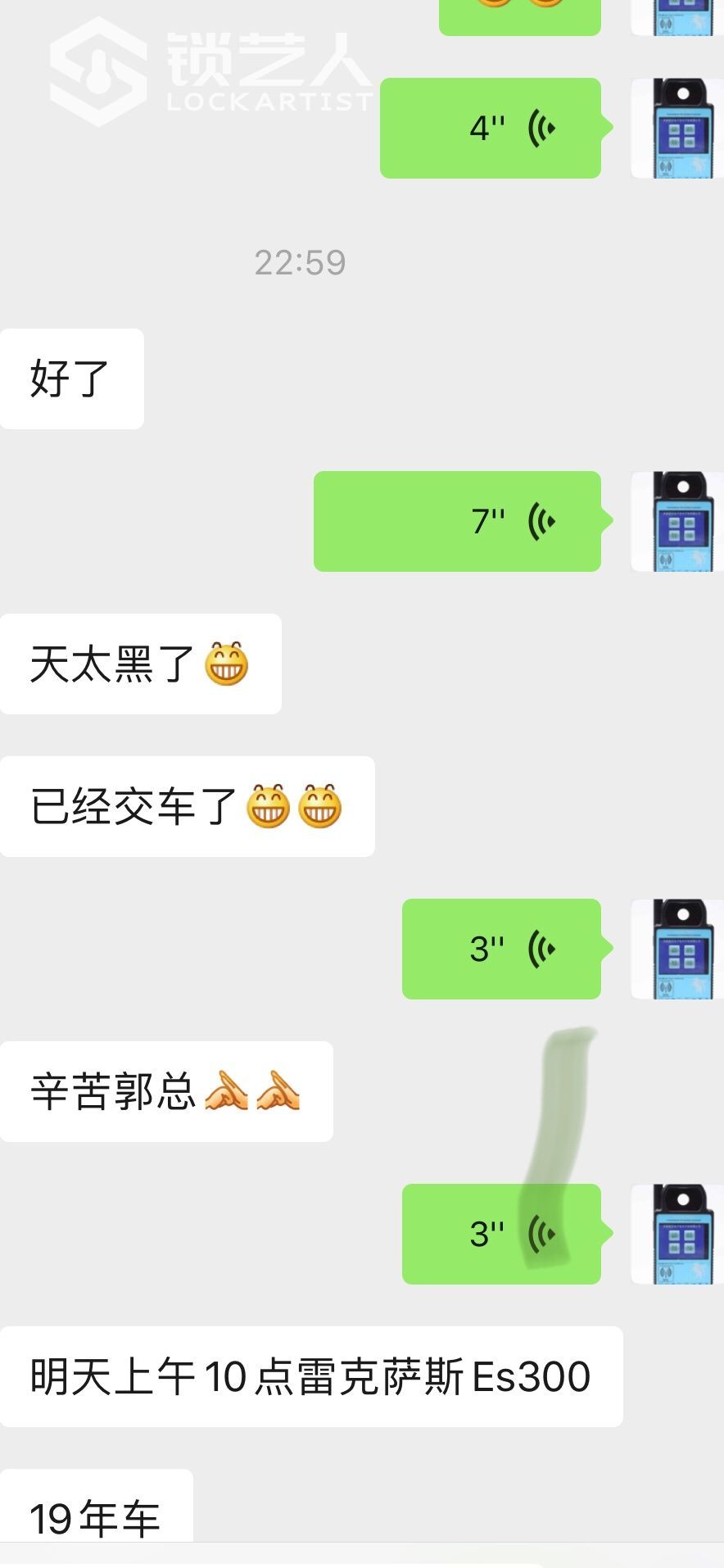724x1568 pixels.
Task: Play the 3'' voice message after 辛苦郭总
Action: tap(501, 1234)
